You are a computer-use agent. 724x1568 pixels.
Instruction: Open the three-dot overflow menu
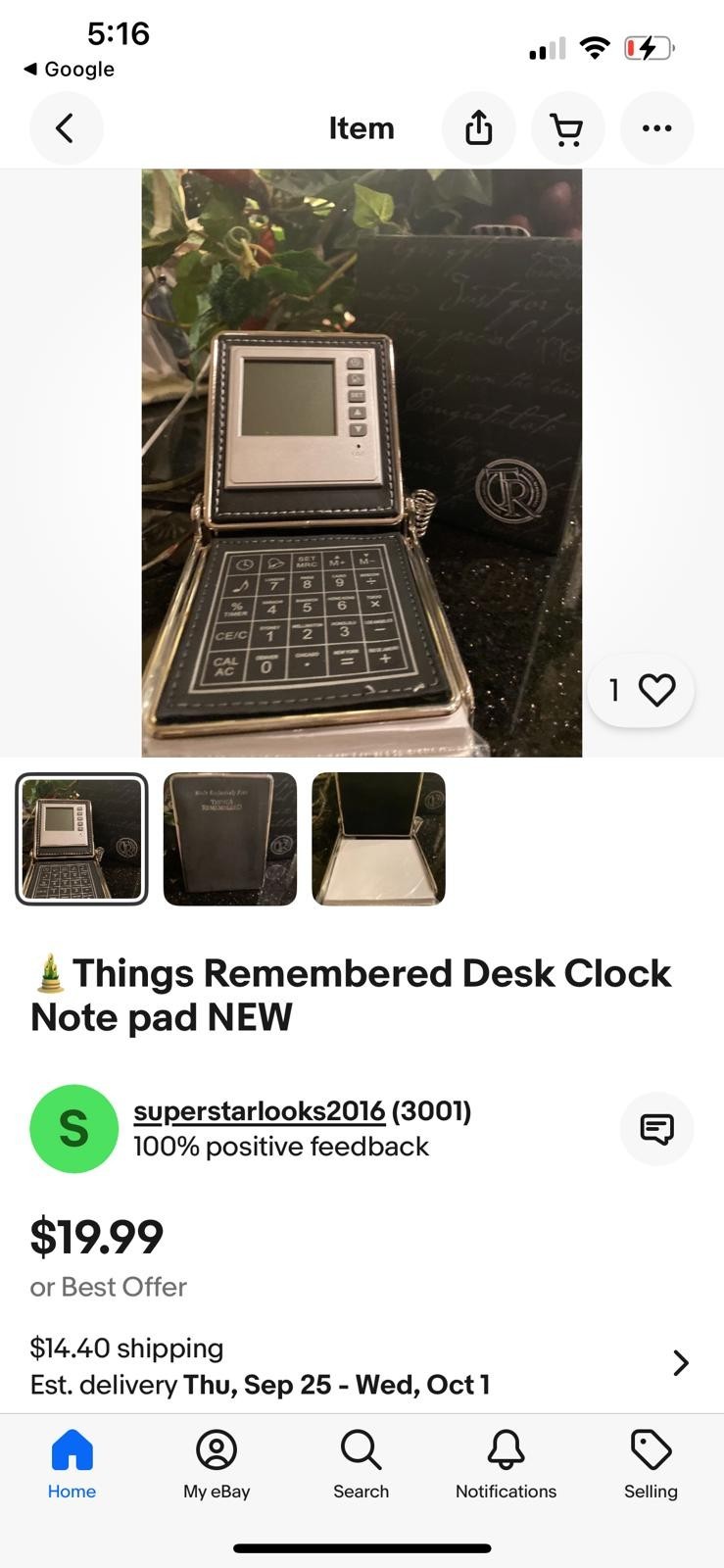tap(656, 128)
